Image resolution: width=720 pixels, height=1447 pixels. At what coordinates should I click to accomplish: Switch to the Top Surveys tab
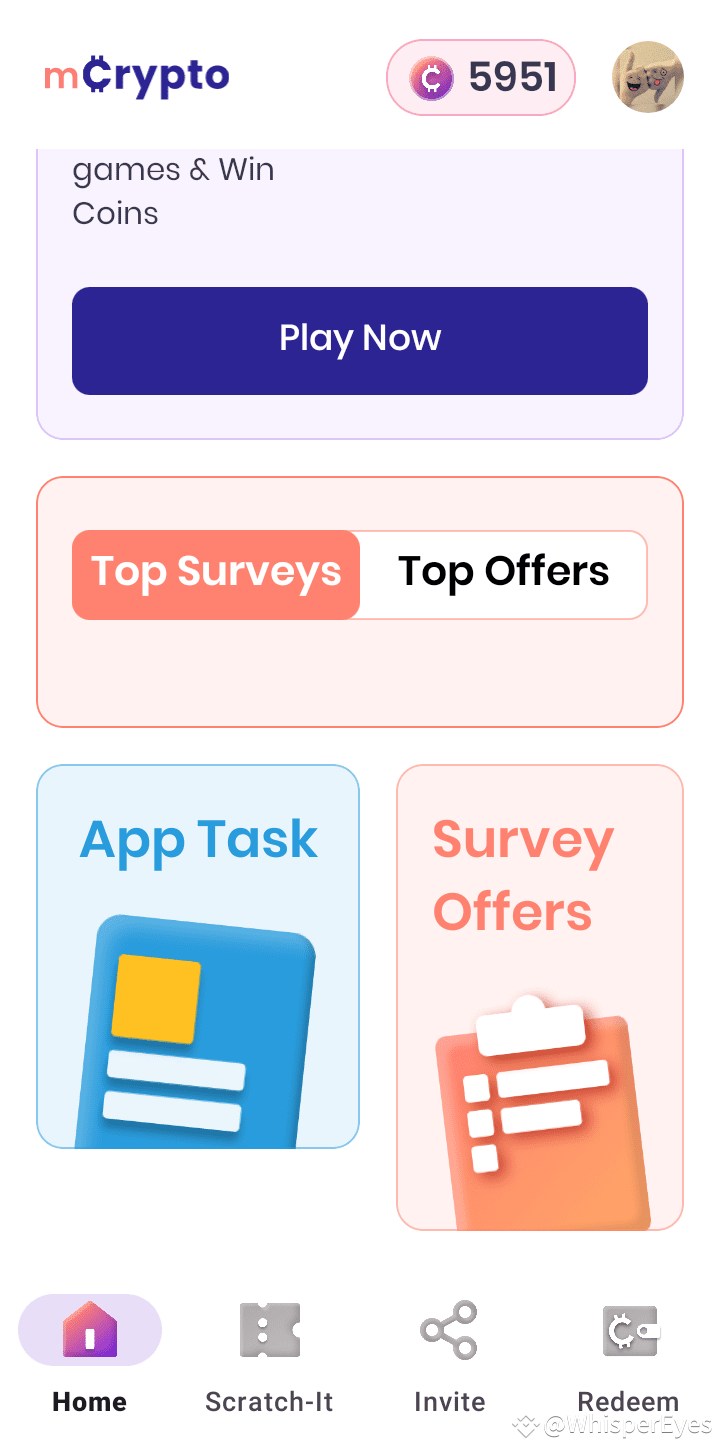216,574
